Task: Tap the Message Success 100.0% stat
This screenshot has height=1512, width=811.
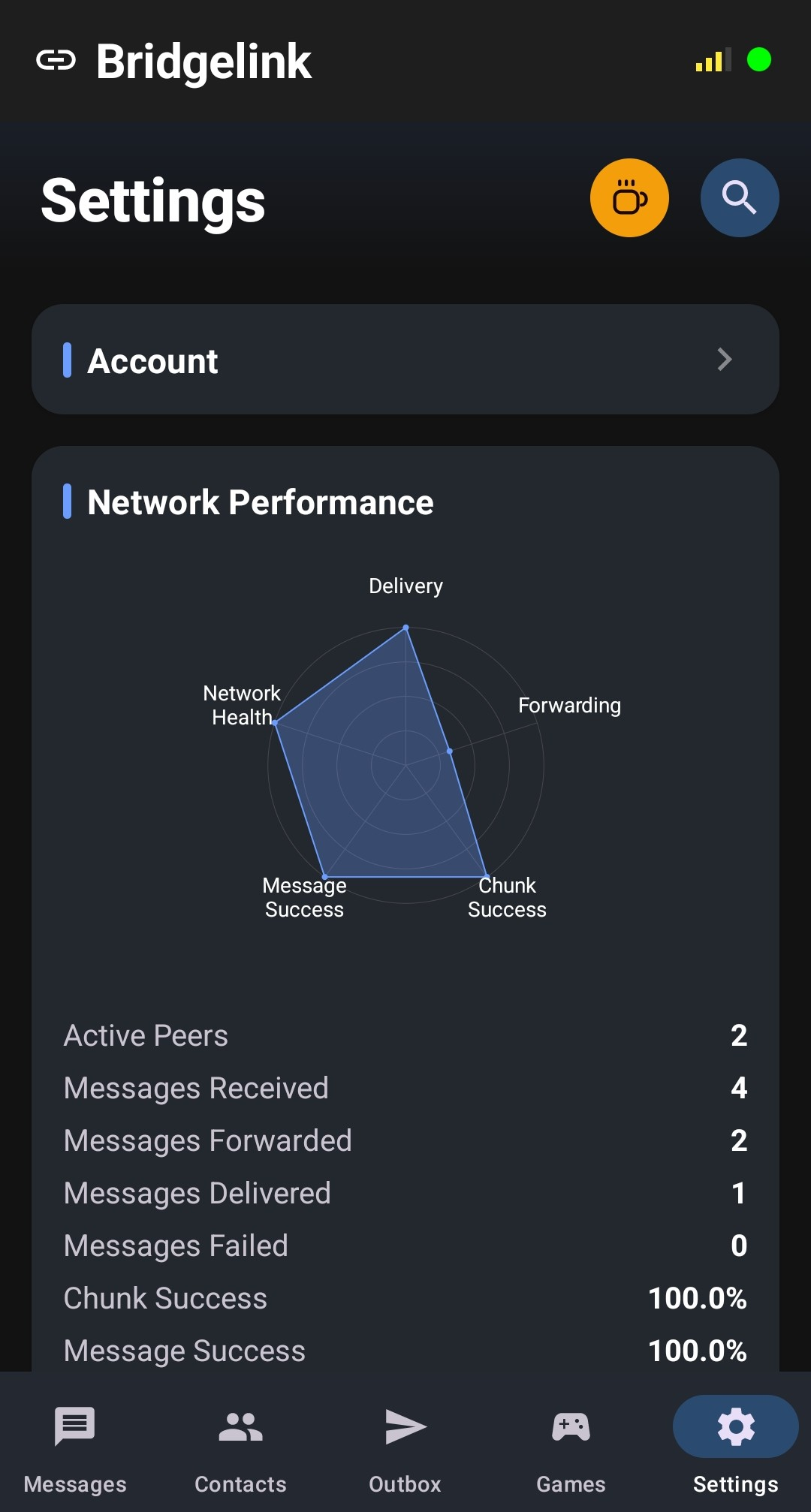Action: click(x=405, y=1350)
